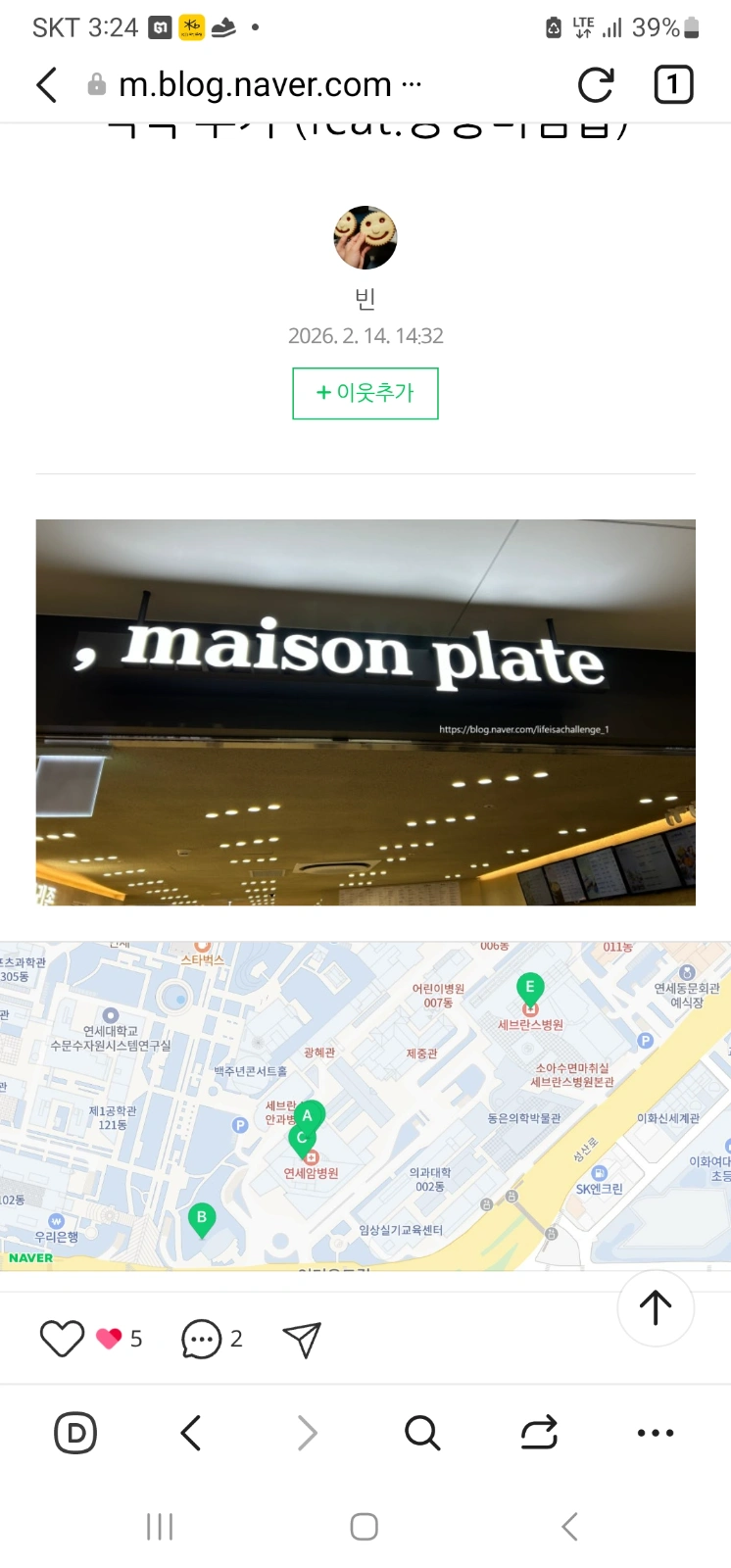Share the post via paper plane icon
The image size is (731, 1568).
tap(302, 1340)
